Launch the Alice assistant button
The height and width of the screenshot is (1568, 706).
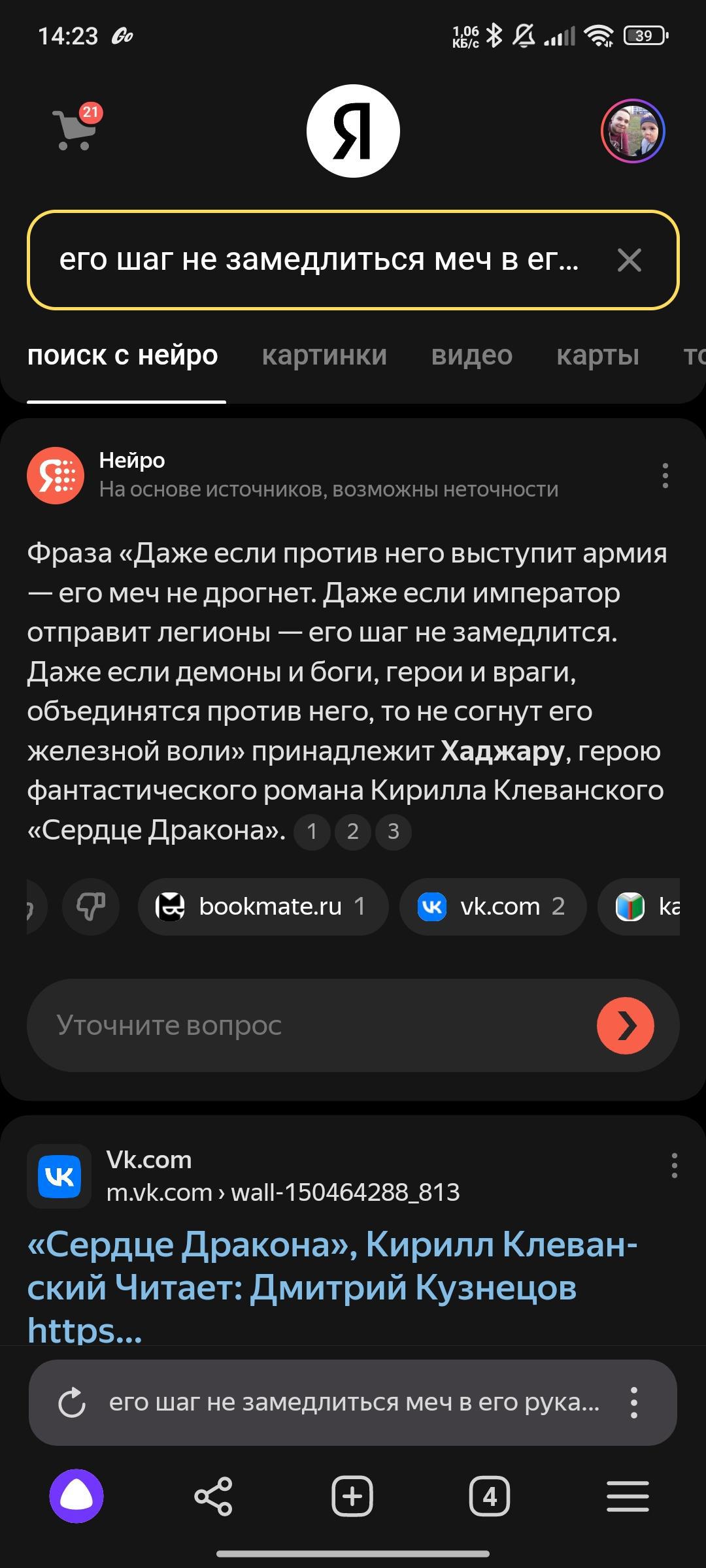(76, 1496)
